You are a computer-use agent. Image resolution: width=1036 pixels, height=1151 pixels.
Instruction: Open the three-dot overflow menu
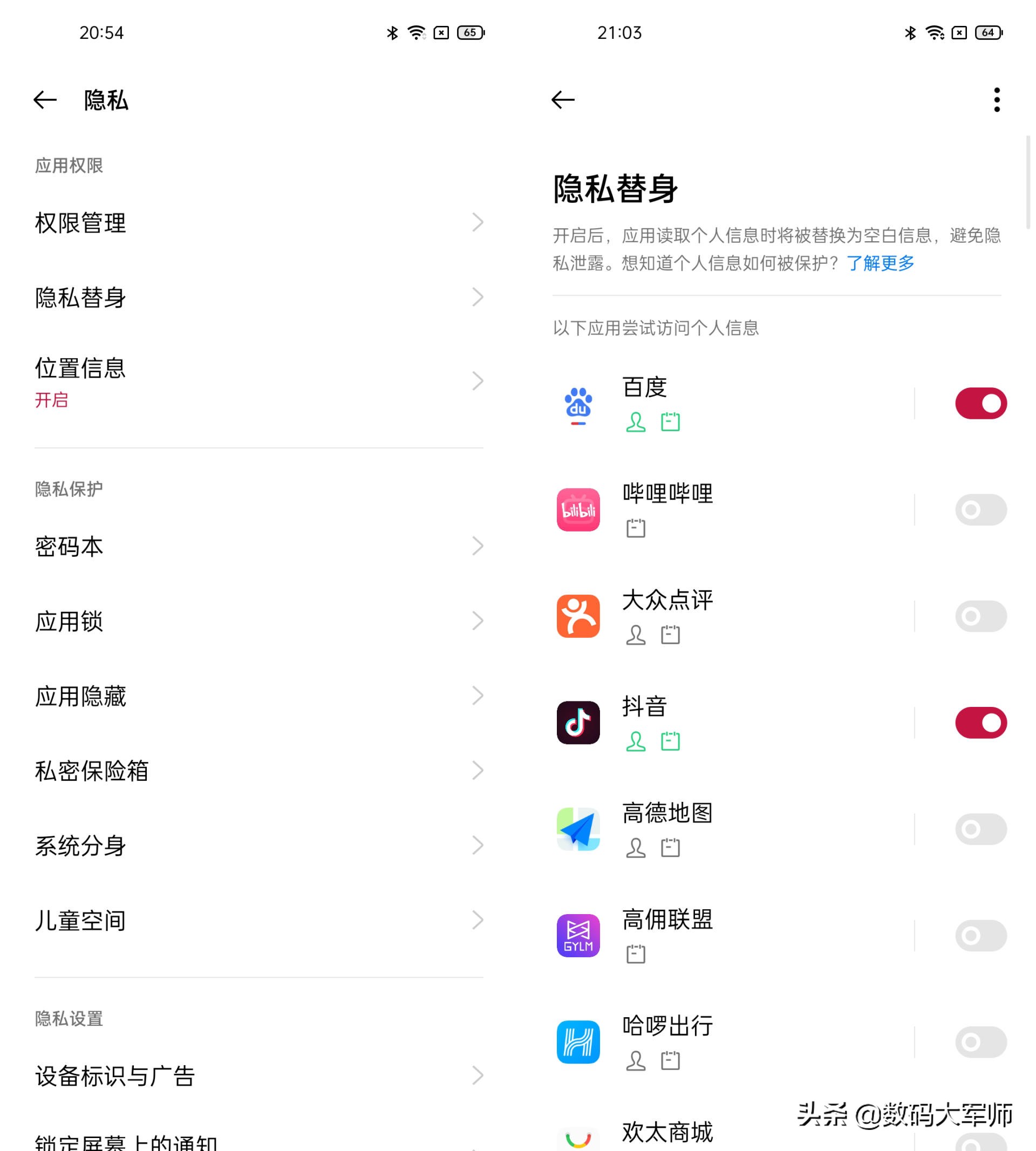click(x=997, y=100)
